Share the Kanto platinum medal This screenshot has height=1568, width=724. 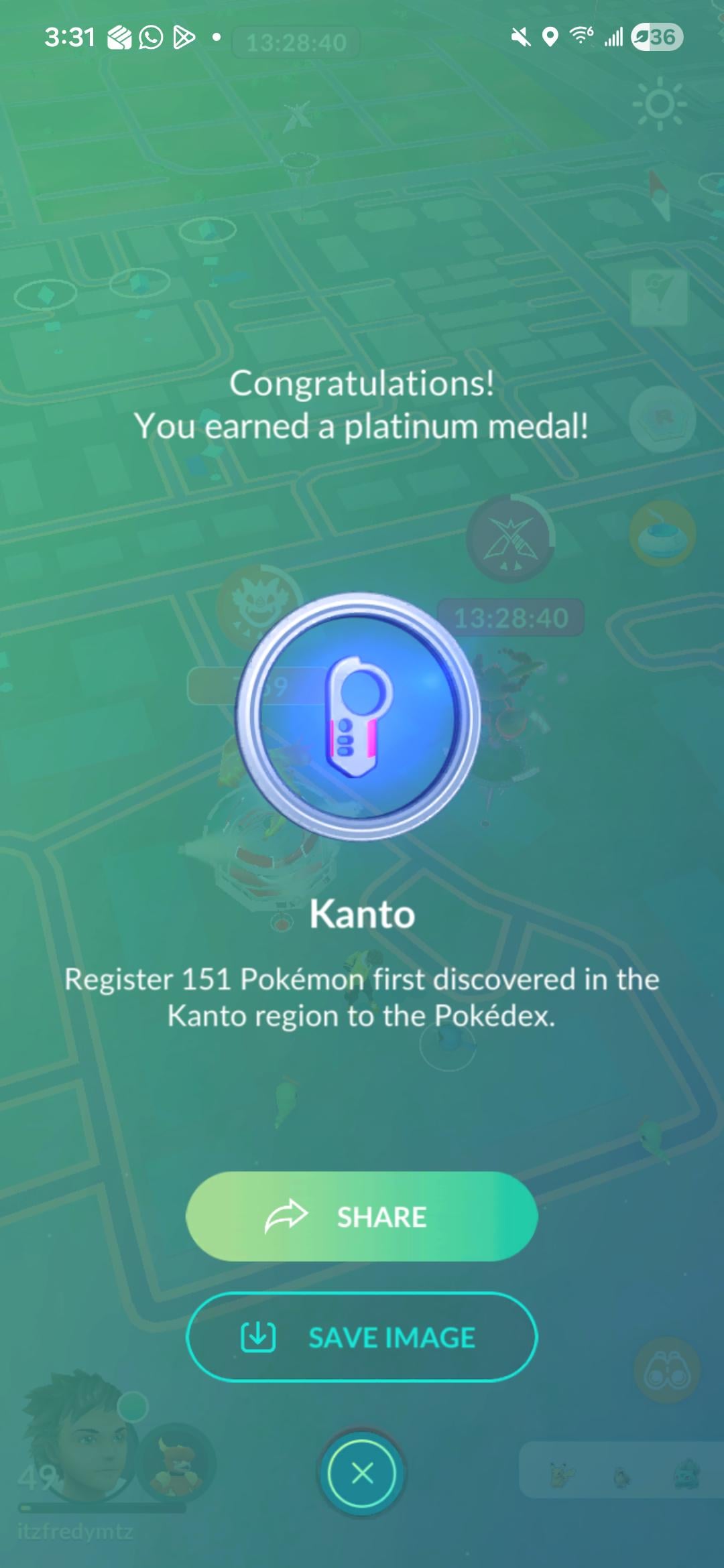[361, 1217]
